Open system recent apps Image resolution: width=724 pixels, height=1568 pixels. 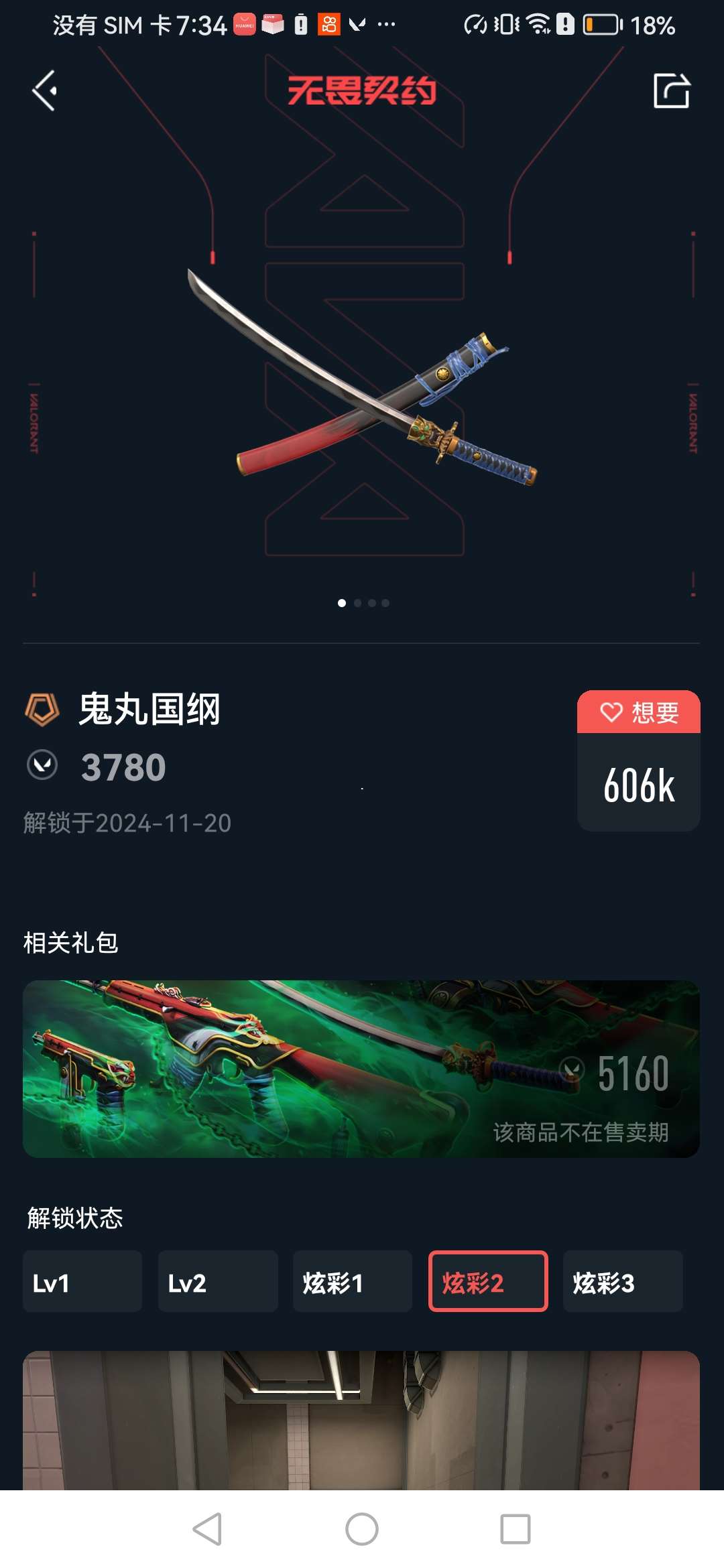515,1529
